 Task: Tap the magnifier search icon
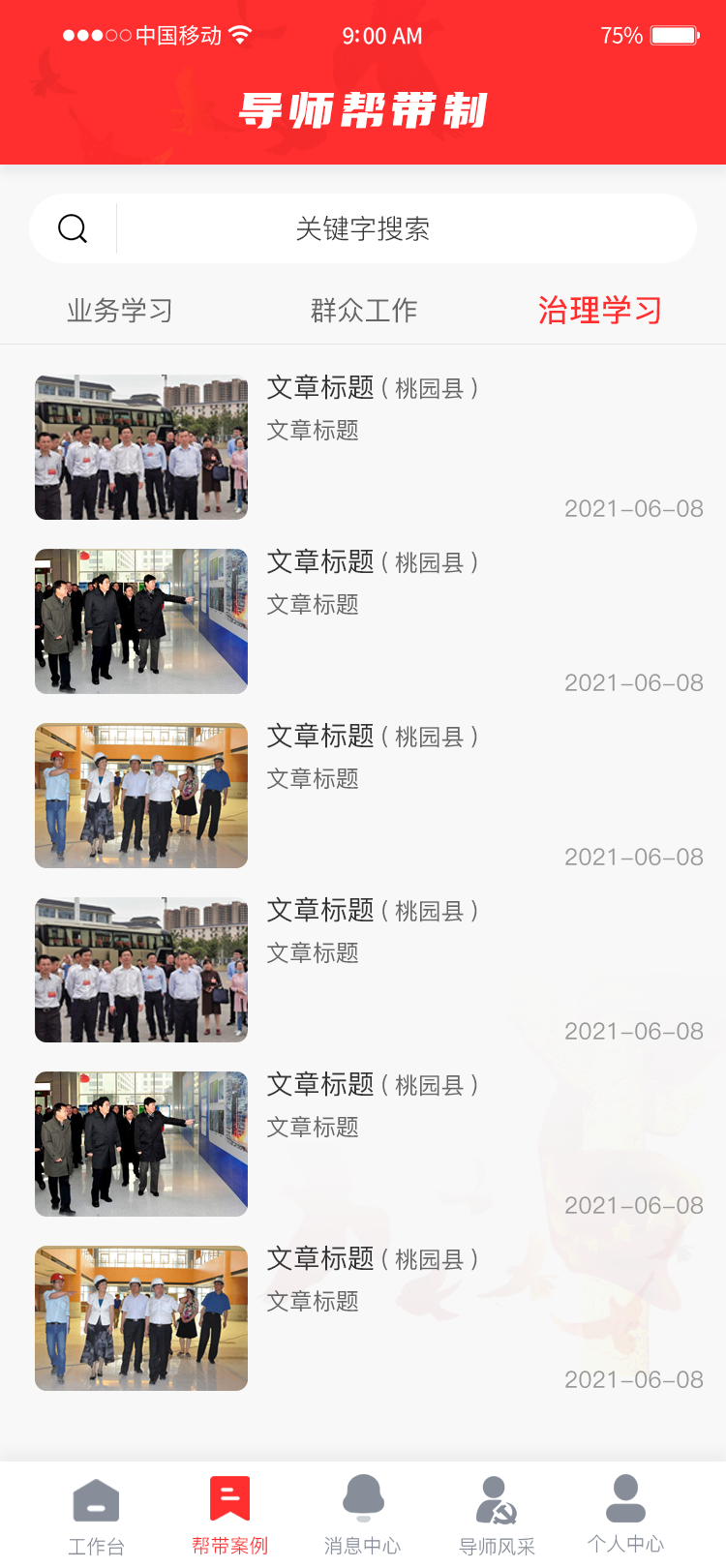pyautogui.click(x=73, y=228)
